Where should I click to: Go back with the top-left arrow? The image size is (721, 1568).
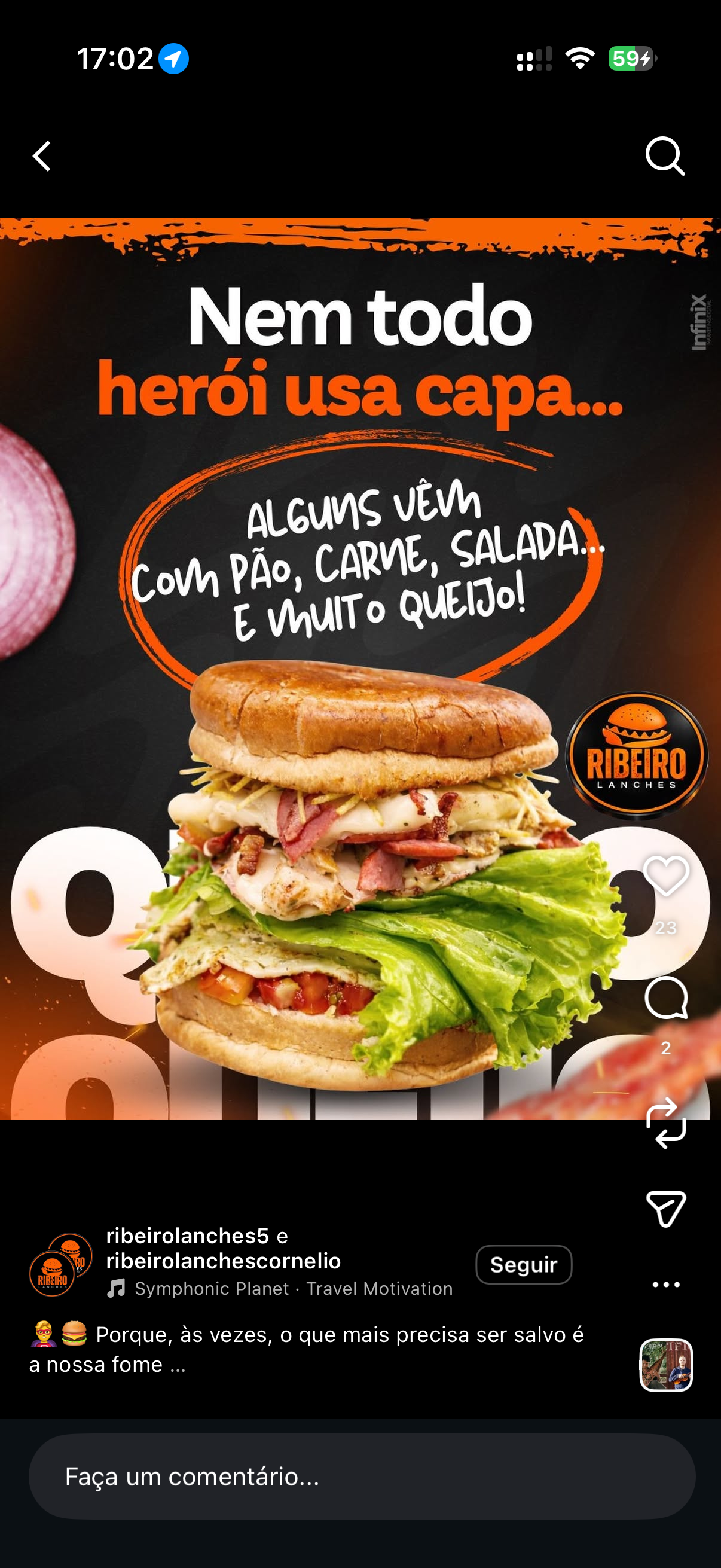41,157
